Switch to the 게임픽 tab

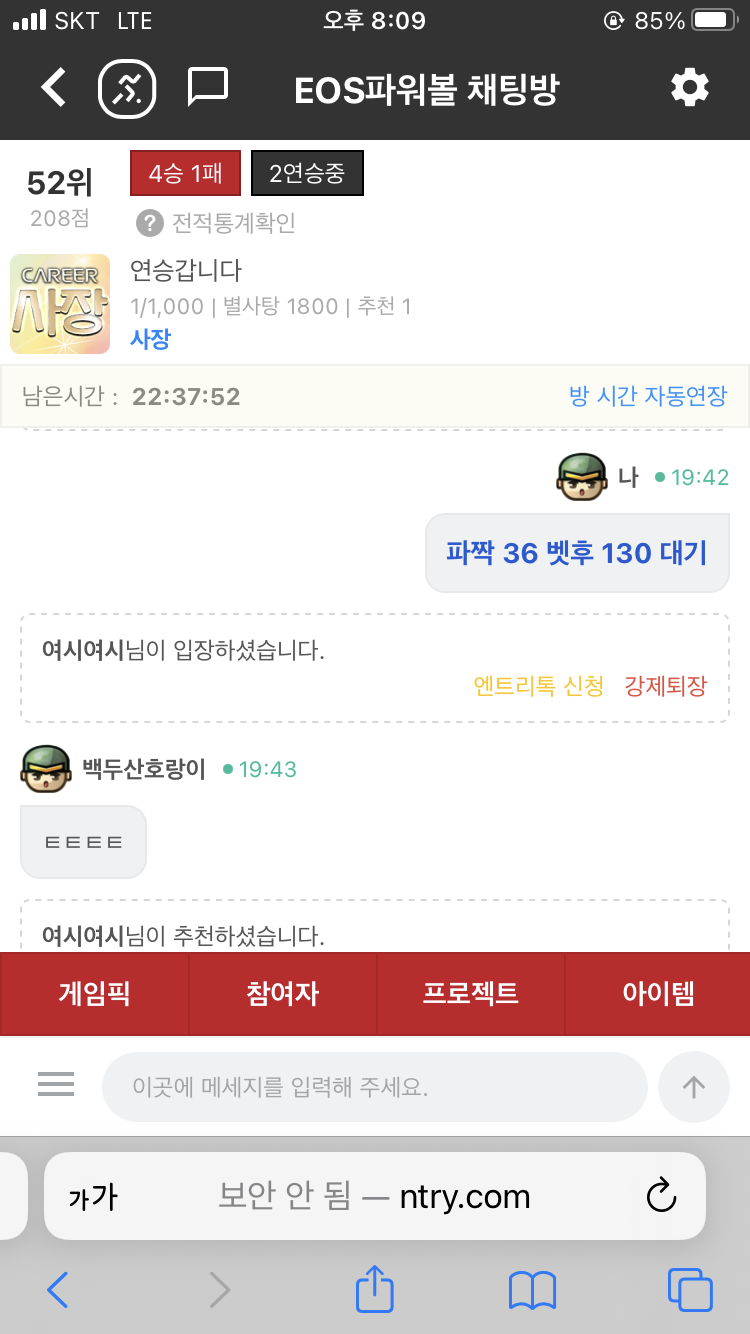coord(95,993)
